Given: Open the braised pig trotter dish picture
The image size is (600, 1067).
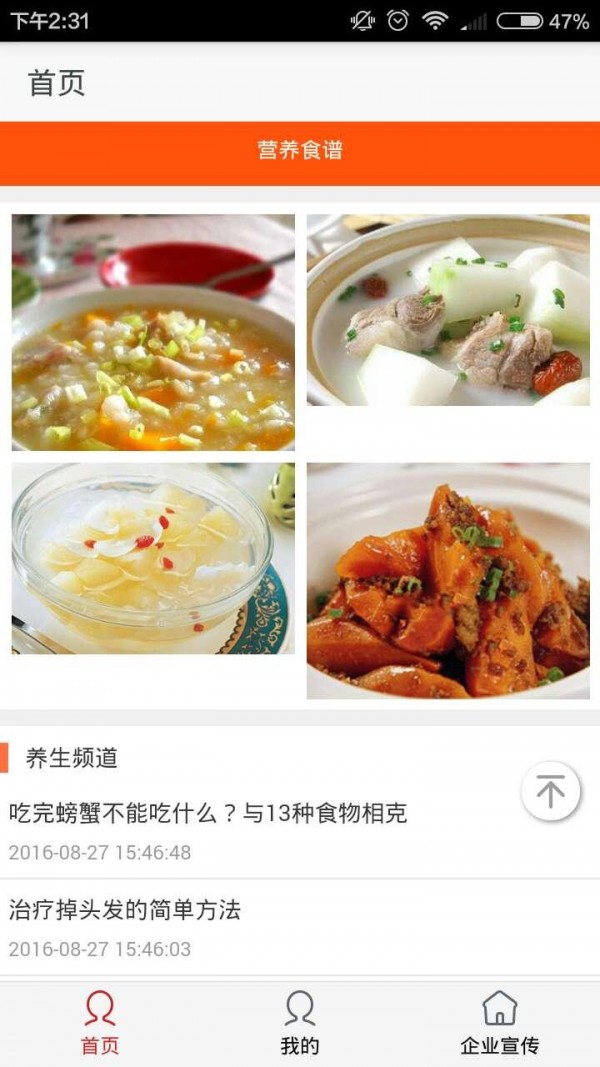Looking at the screenshot, I should pos(448,581).
